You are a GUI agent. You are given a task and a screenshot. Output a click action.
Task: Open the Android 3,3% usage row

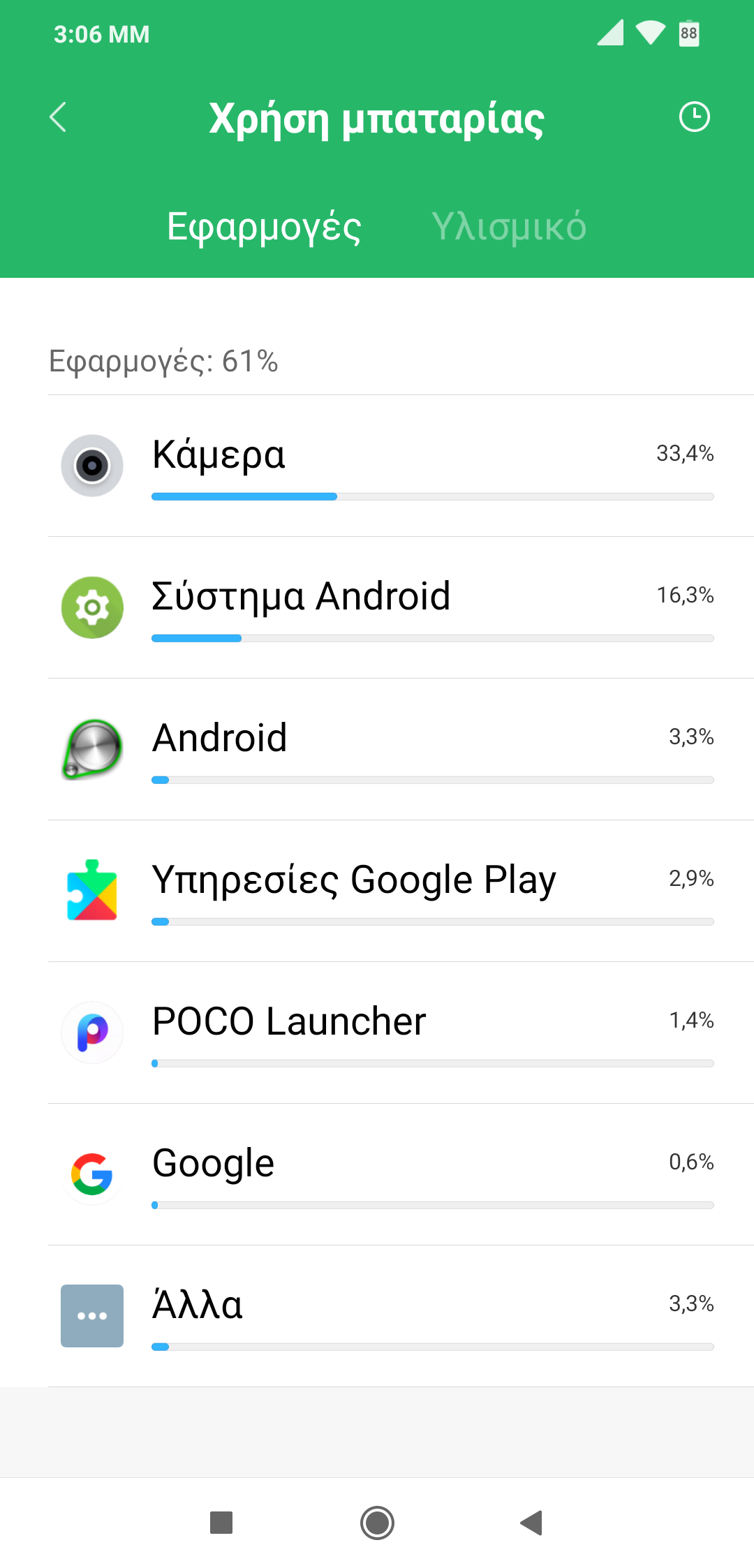click(391, 749)
